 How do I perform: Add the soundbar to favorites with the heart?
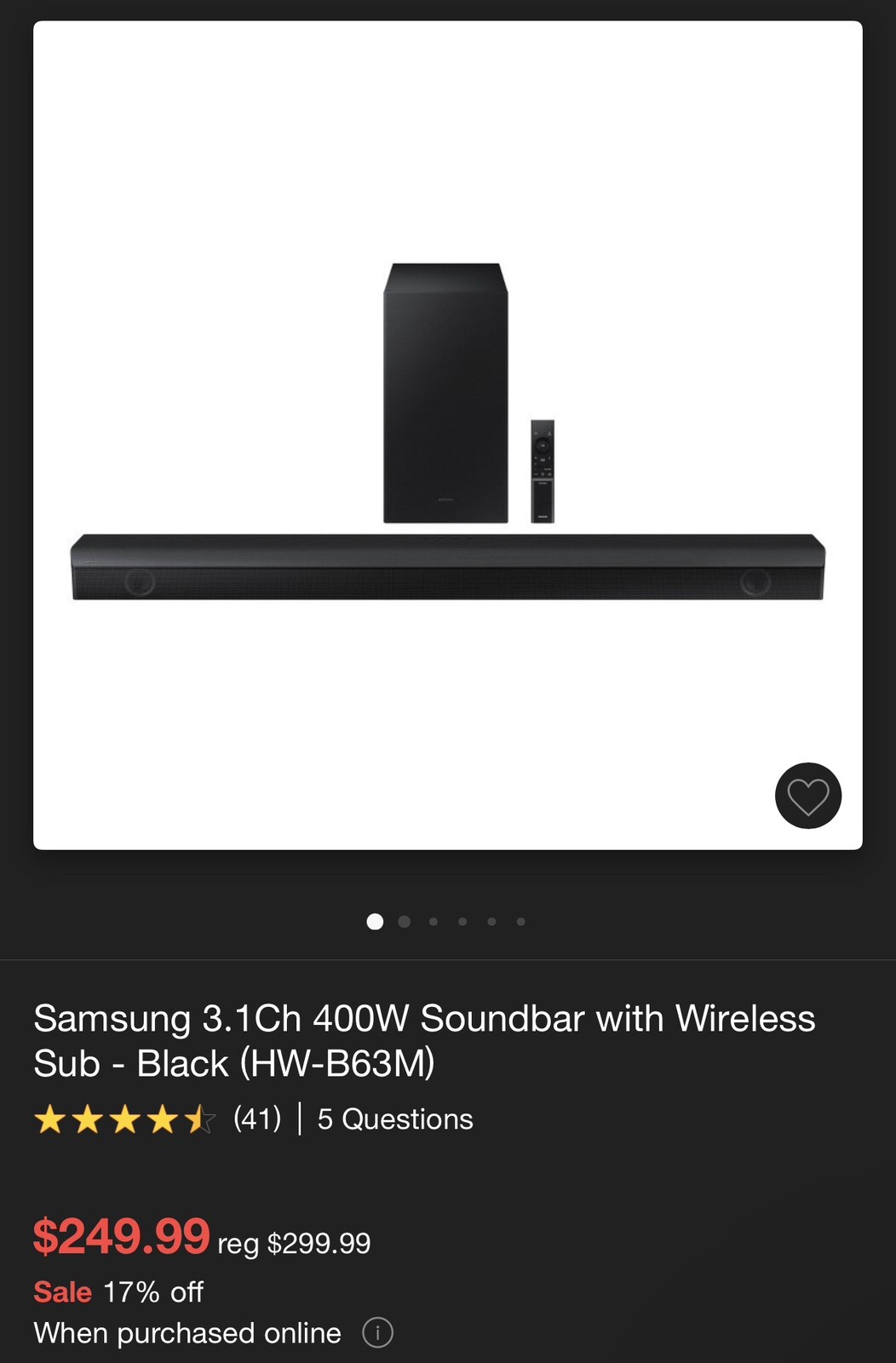(807, 796)
